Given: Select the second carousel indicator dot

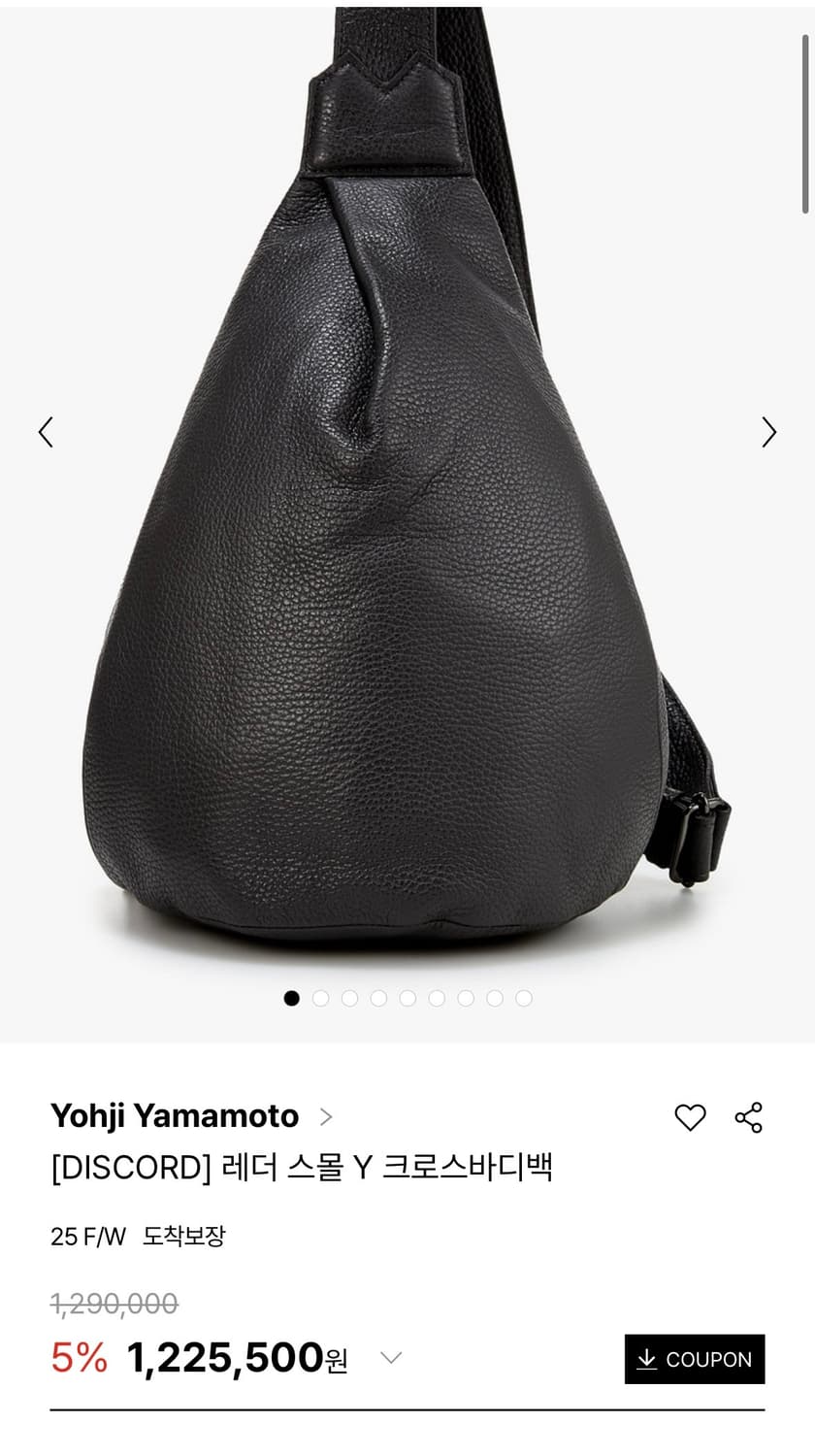Looking at the screenshot, I should (x=320, y=997).
